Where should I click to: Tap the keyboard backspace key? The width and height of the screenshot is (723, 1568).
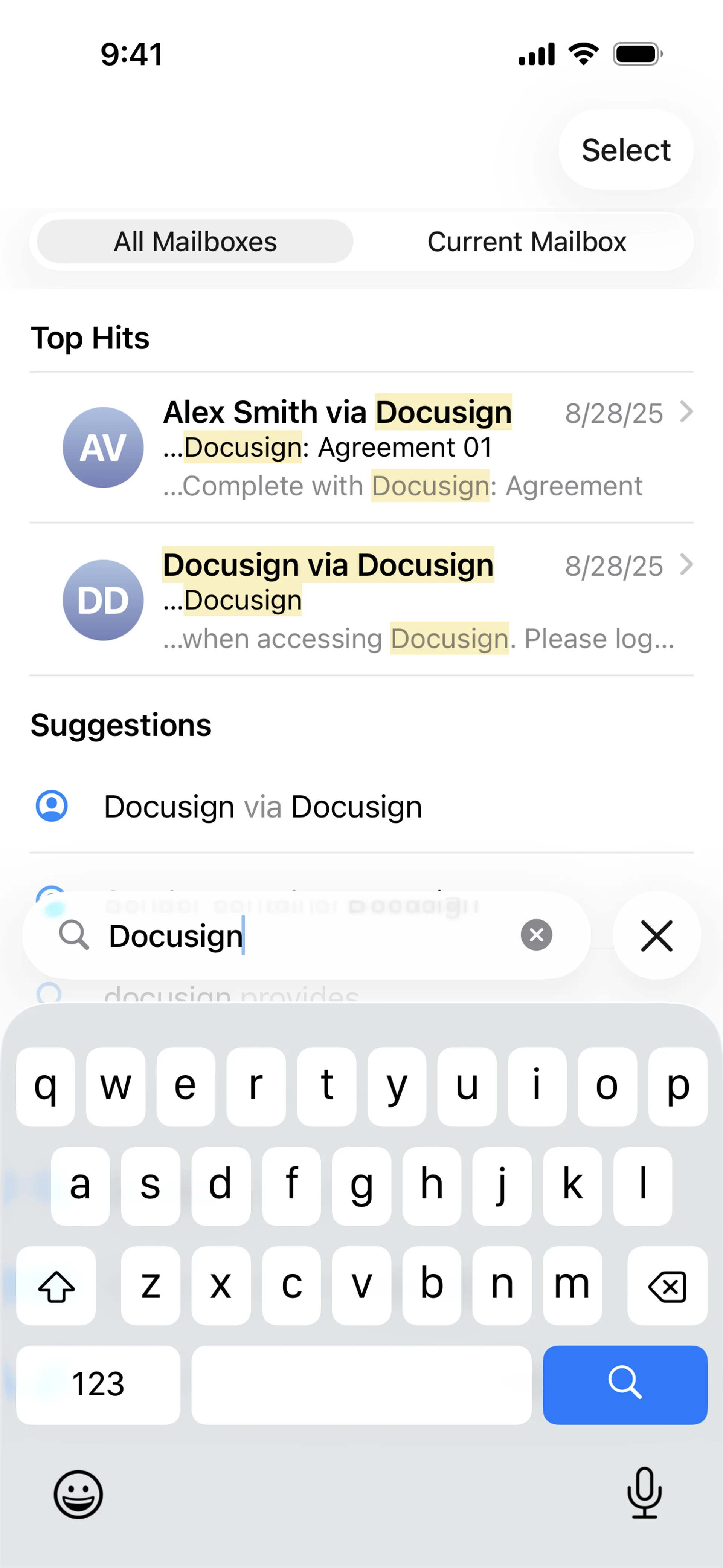(x=667, y=1285)
